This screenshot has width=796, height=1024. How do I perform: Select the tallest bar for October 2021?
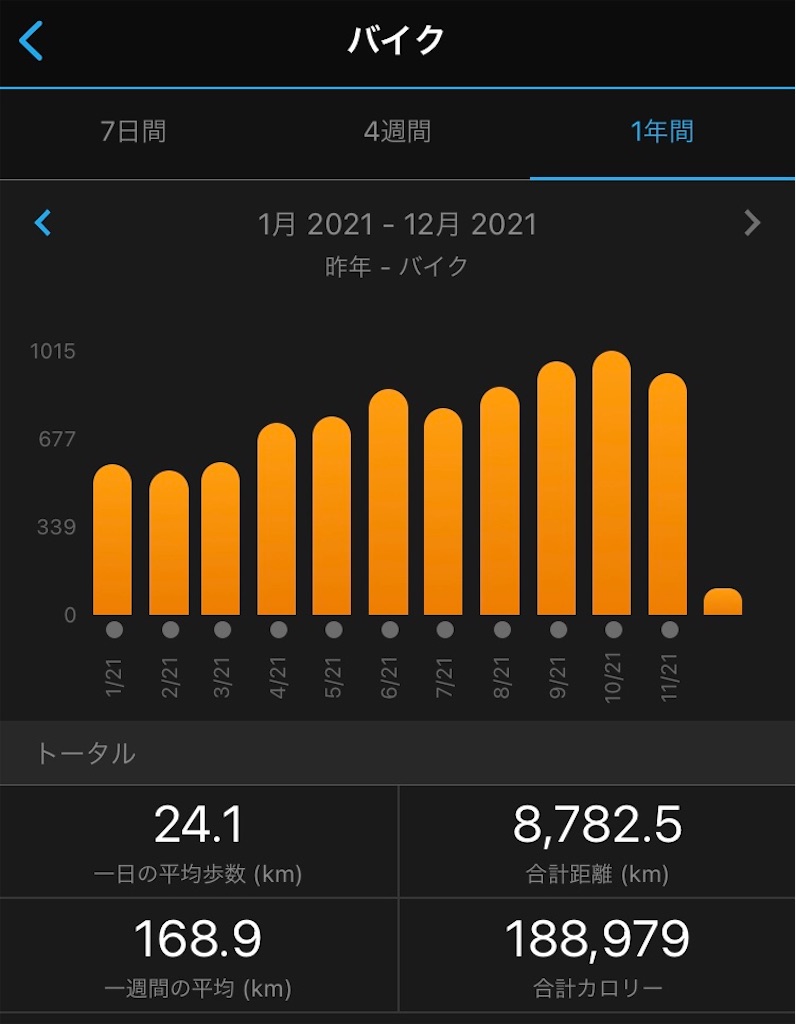[x=613, y=480]
